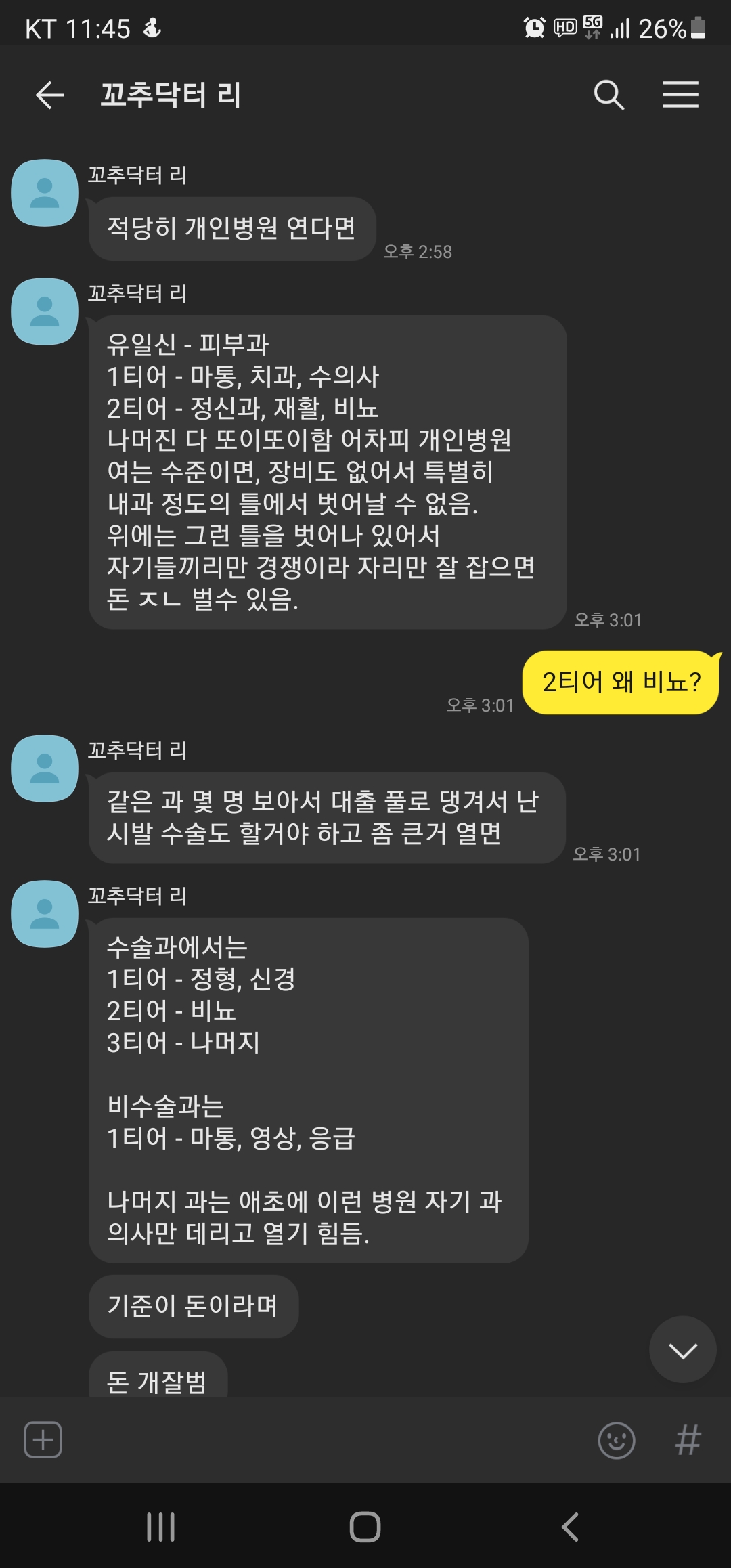Image resolution: width=731 pixels, height=1568 pixels.
Task: Open the plus attachment menu
Action: coord(43,1439)
